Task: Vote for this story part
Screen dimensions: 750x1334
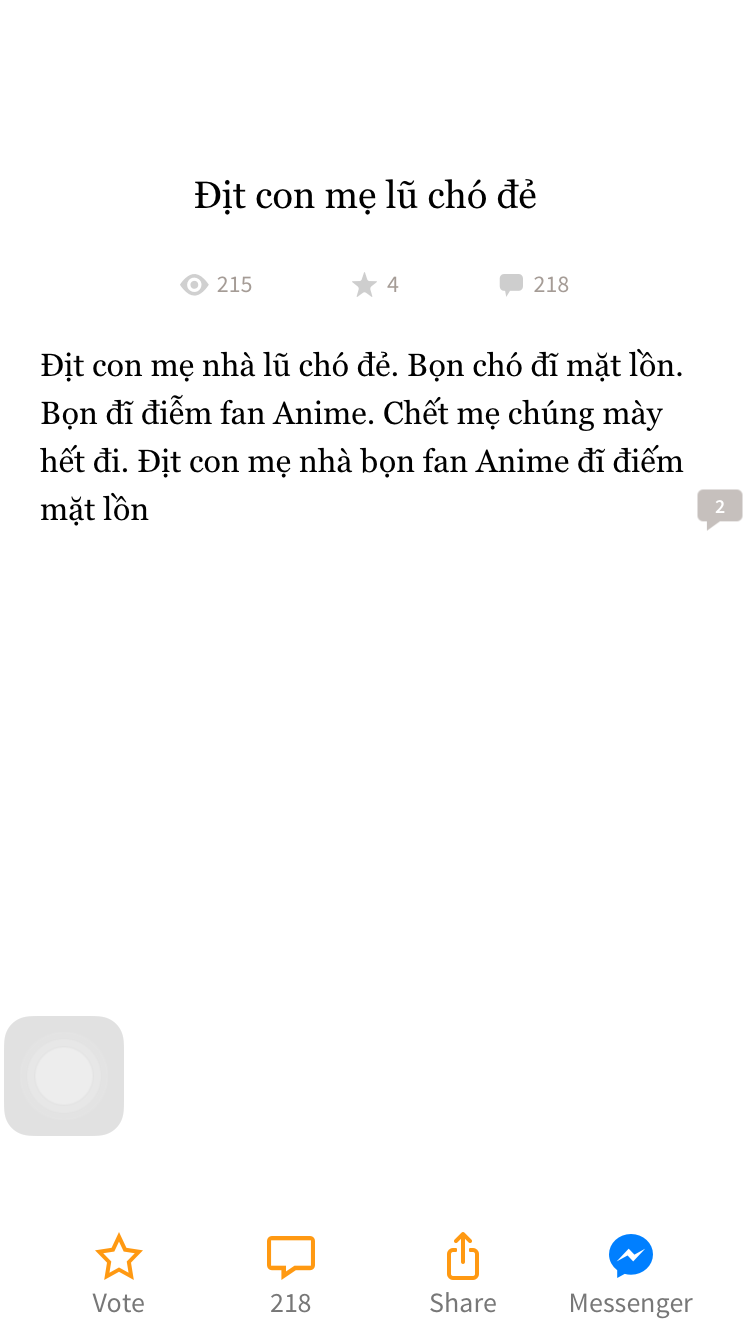Action: (118, 1272)
